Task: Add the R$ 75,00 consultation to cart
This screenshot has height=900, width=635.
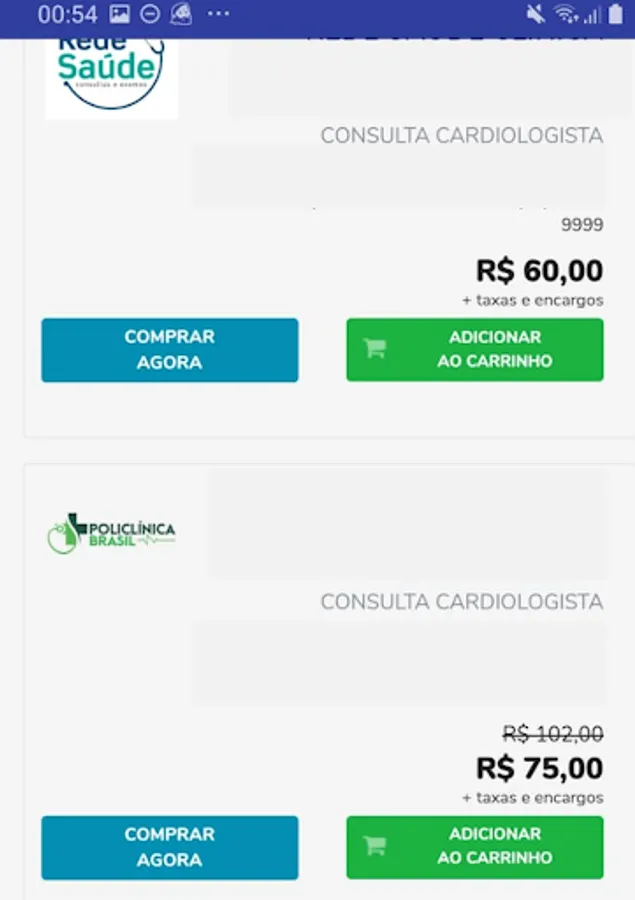Action: tap(474, 847)
